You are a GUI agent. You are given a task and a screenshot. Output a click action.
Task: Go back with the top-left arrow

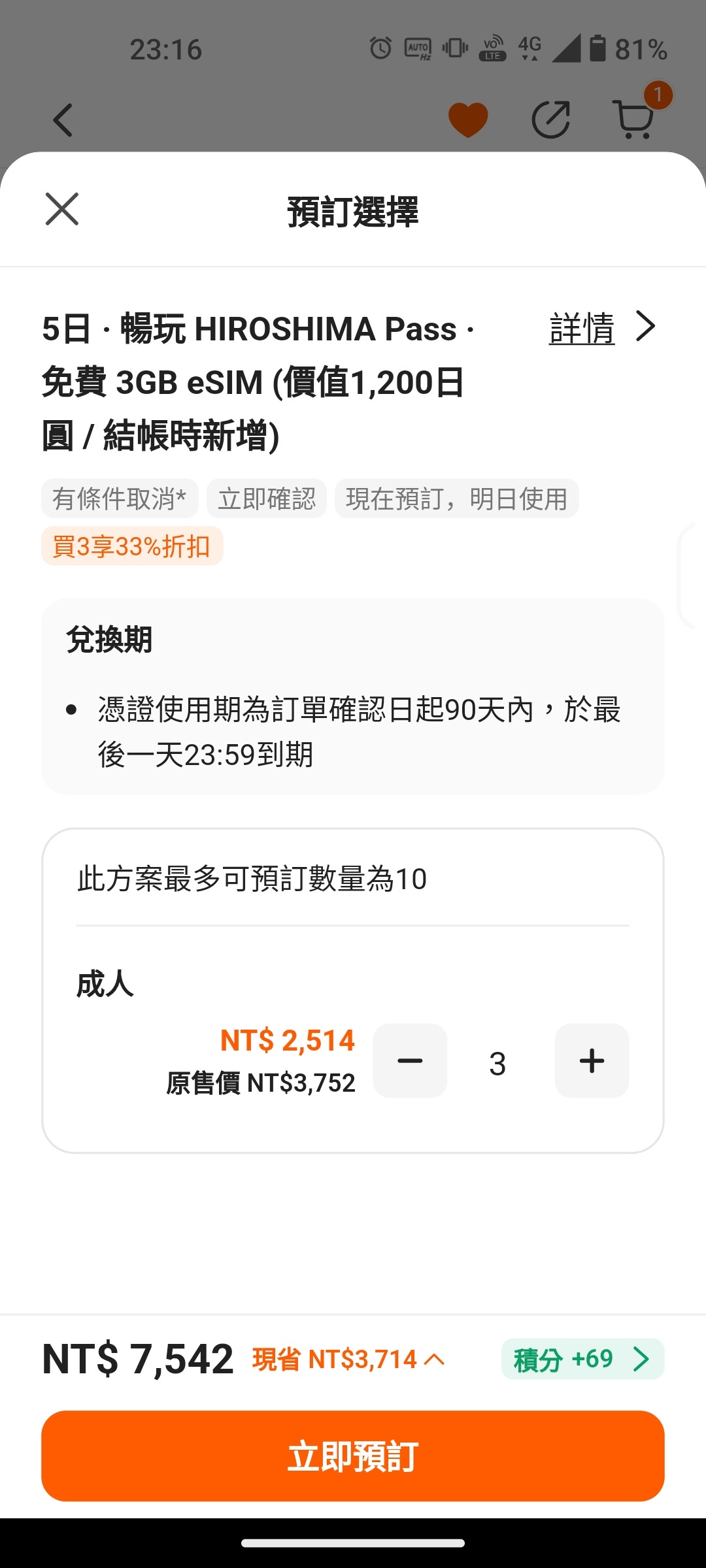pyautogui.click(x=63, y=120)
